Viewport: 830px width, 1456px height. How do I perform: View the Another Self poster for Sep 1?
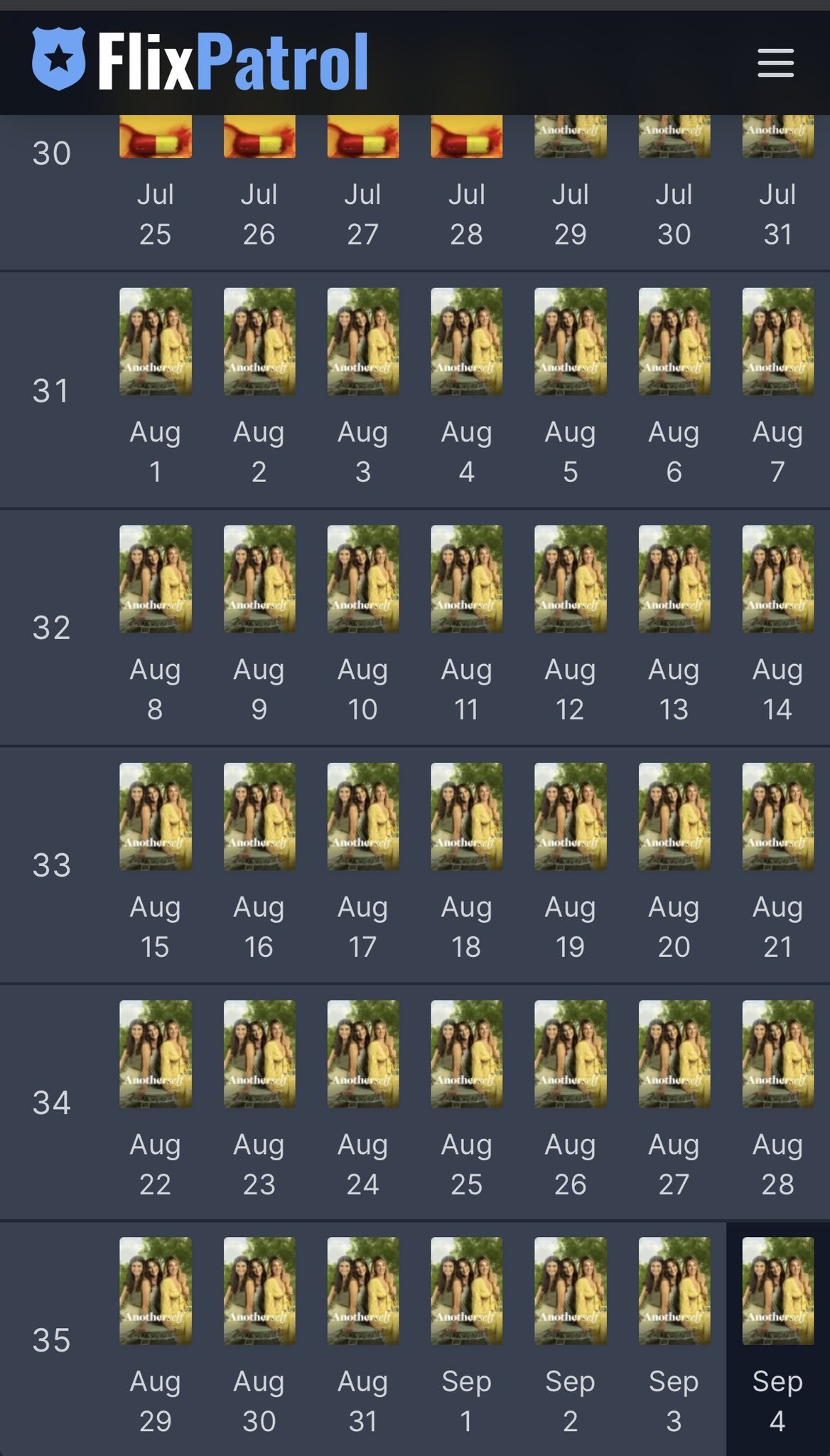(x=467, y=1291)
